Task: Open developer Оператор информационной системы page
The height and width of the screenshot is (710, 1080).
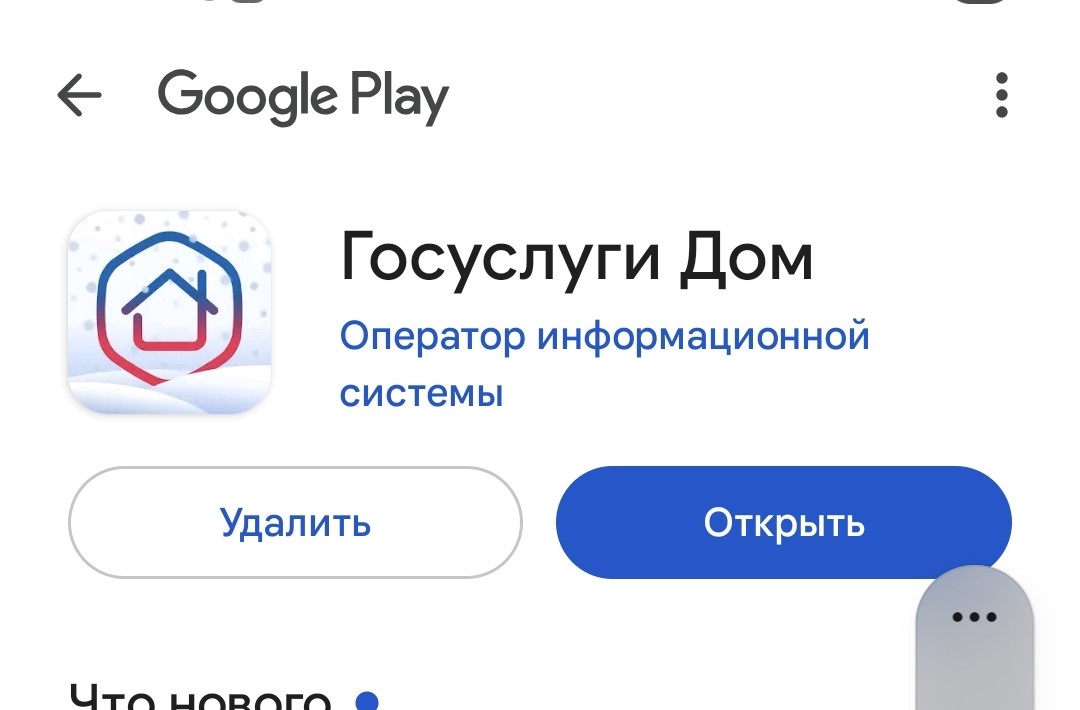Action: (604, 364)
